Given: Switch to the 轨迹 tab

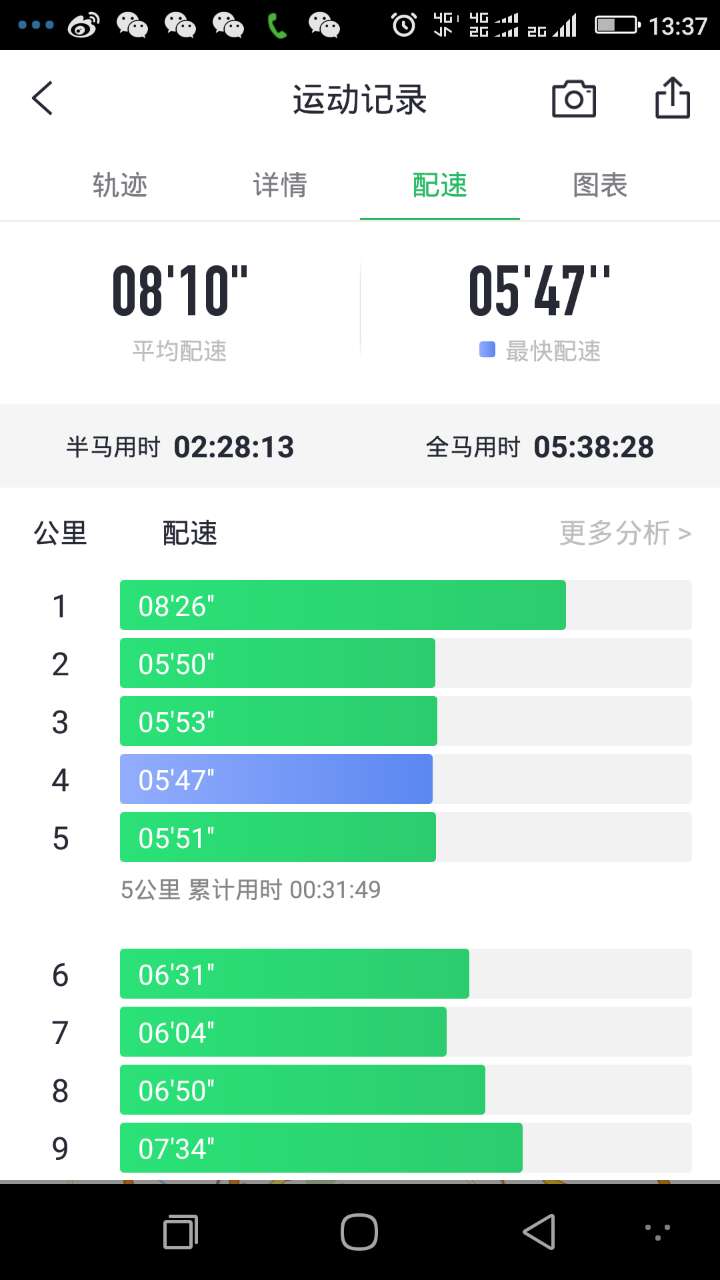Looking at the screenshot, I should [x=120, y=185].
